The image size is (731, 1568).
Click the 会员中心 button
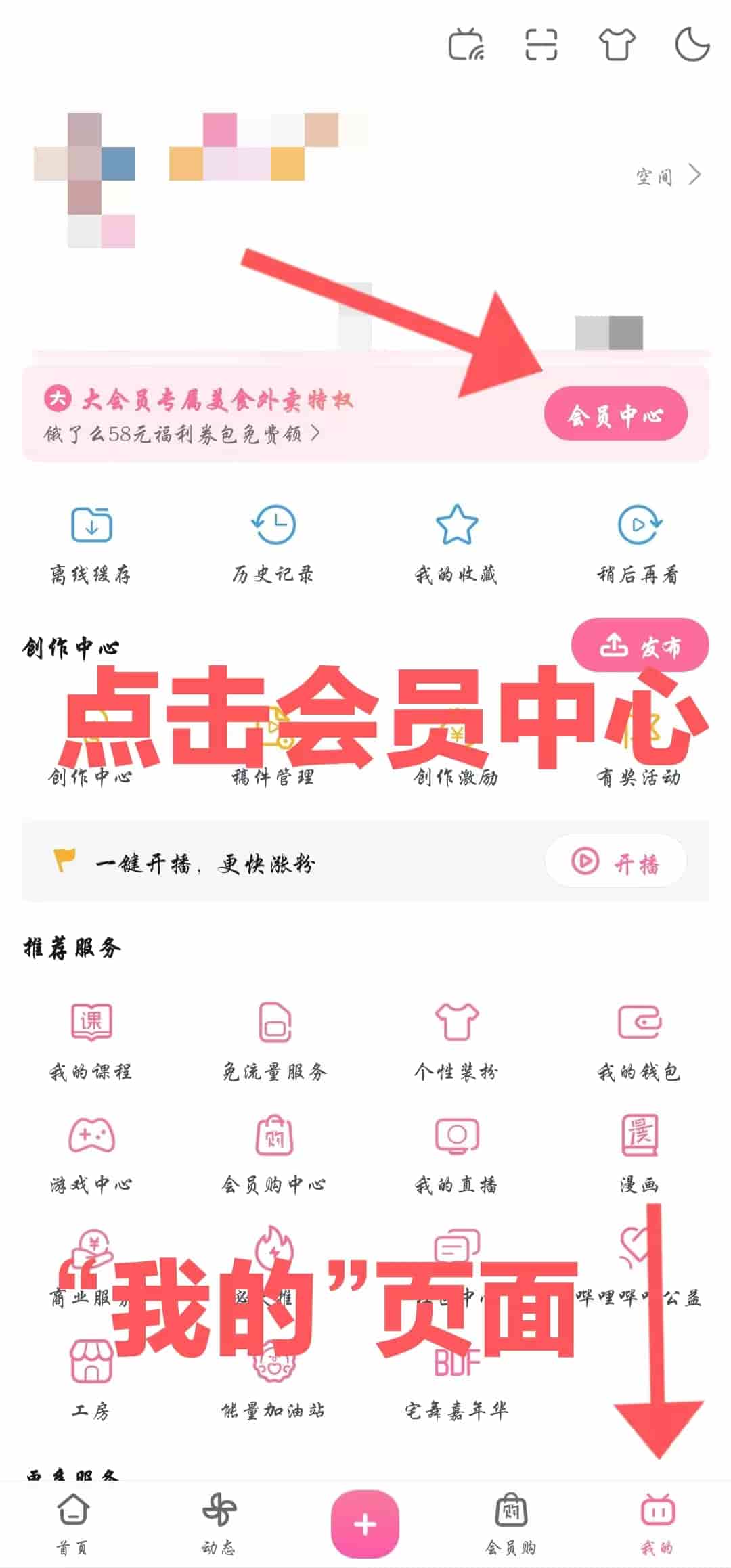[x=618, y=414]
